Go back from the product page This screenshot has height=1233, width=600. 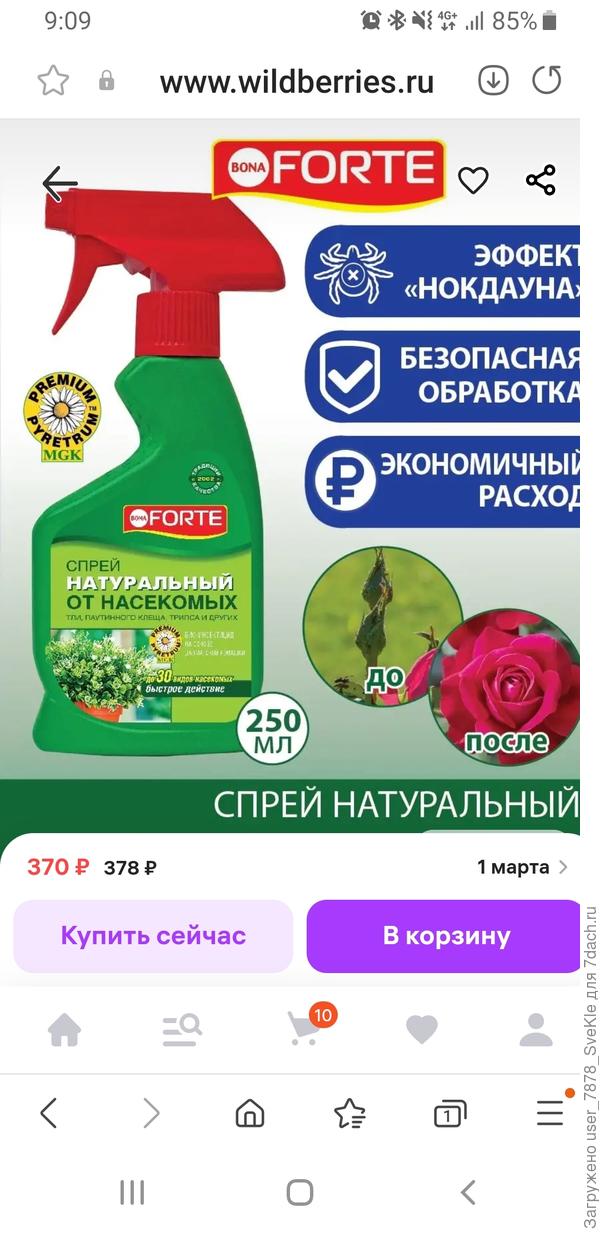60,182
